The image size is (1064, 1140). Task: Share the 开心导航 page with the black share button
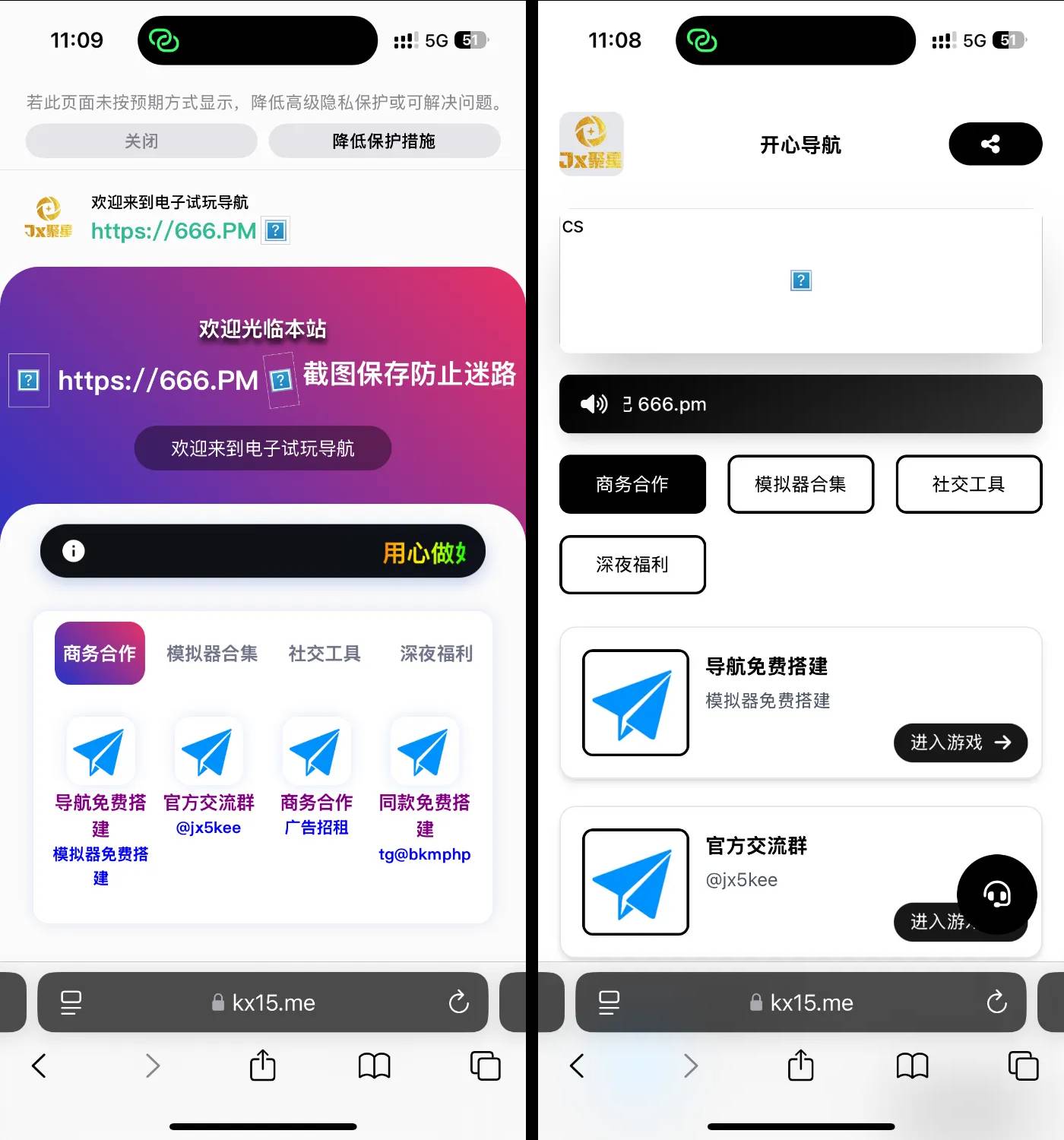point(994,144)
